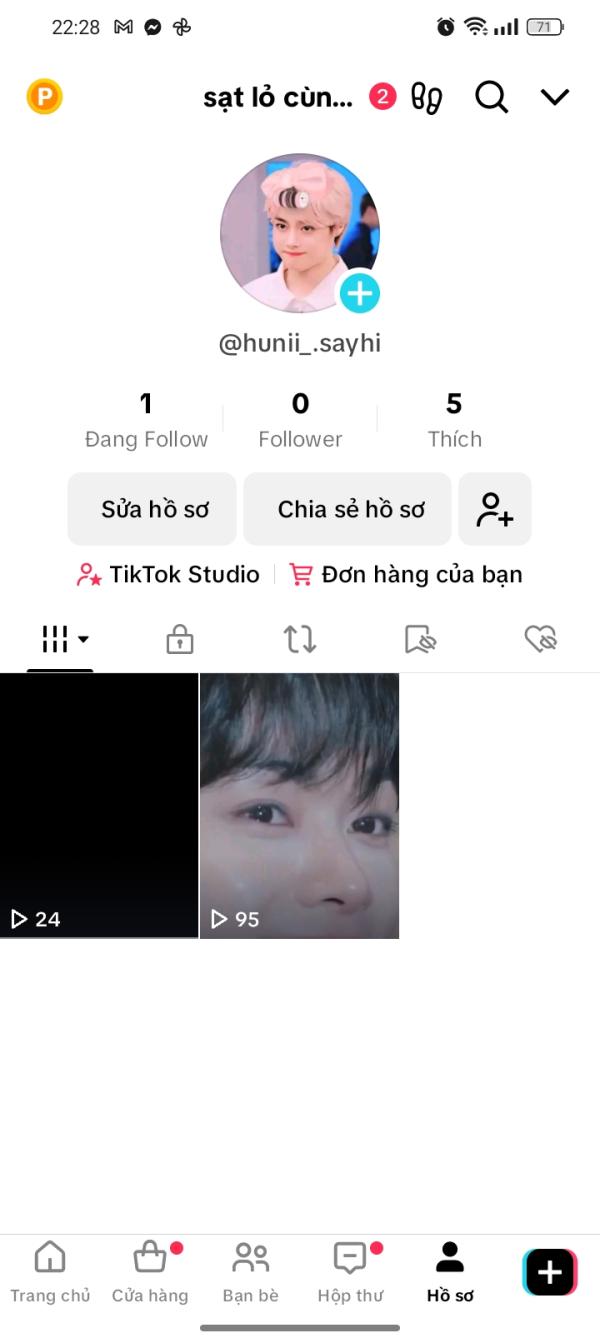600x1343 pixels.
Task: Open the Hộp thư inbox tab
Action: (x=350, y=1271)
